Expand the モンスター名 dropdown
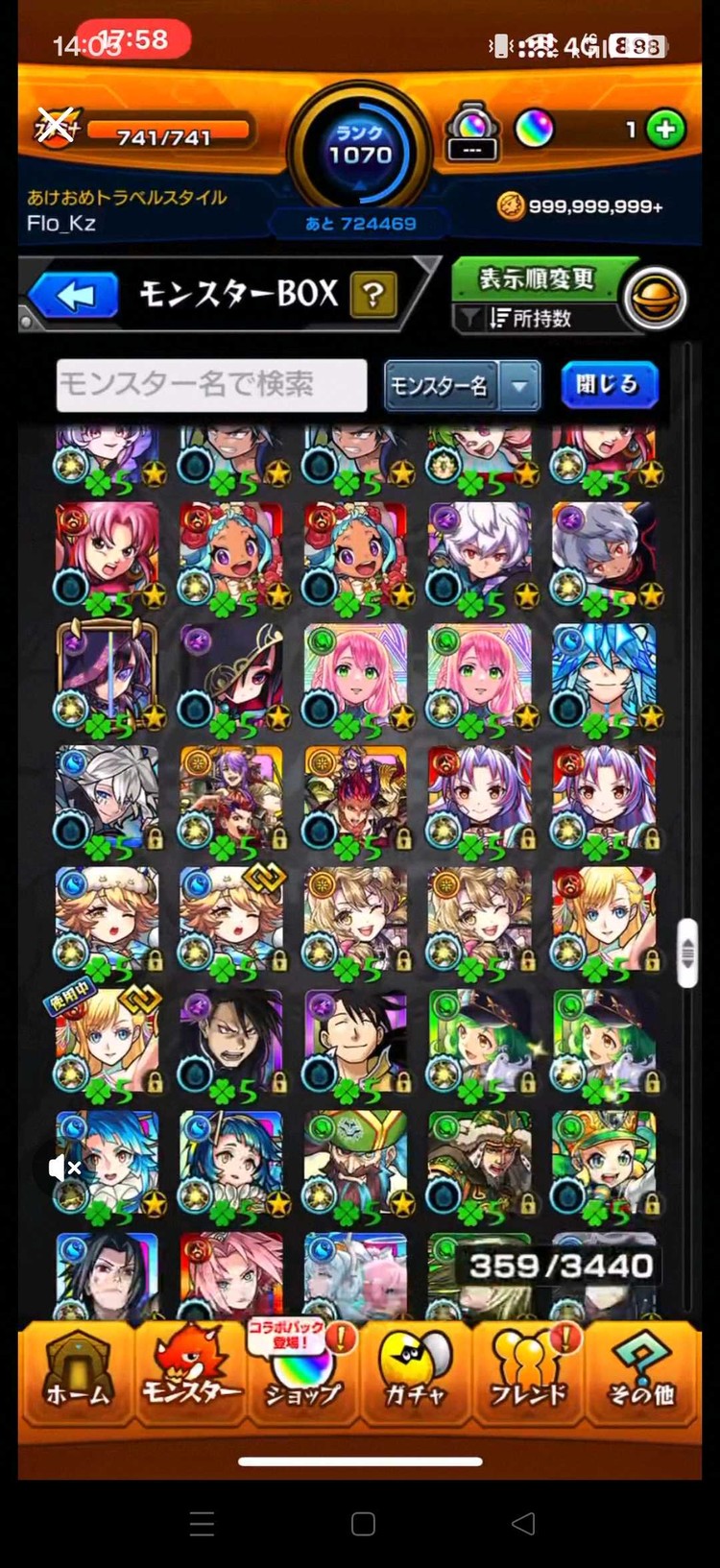720x1568 pixels. 462,386
